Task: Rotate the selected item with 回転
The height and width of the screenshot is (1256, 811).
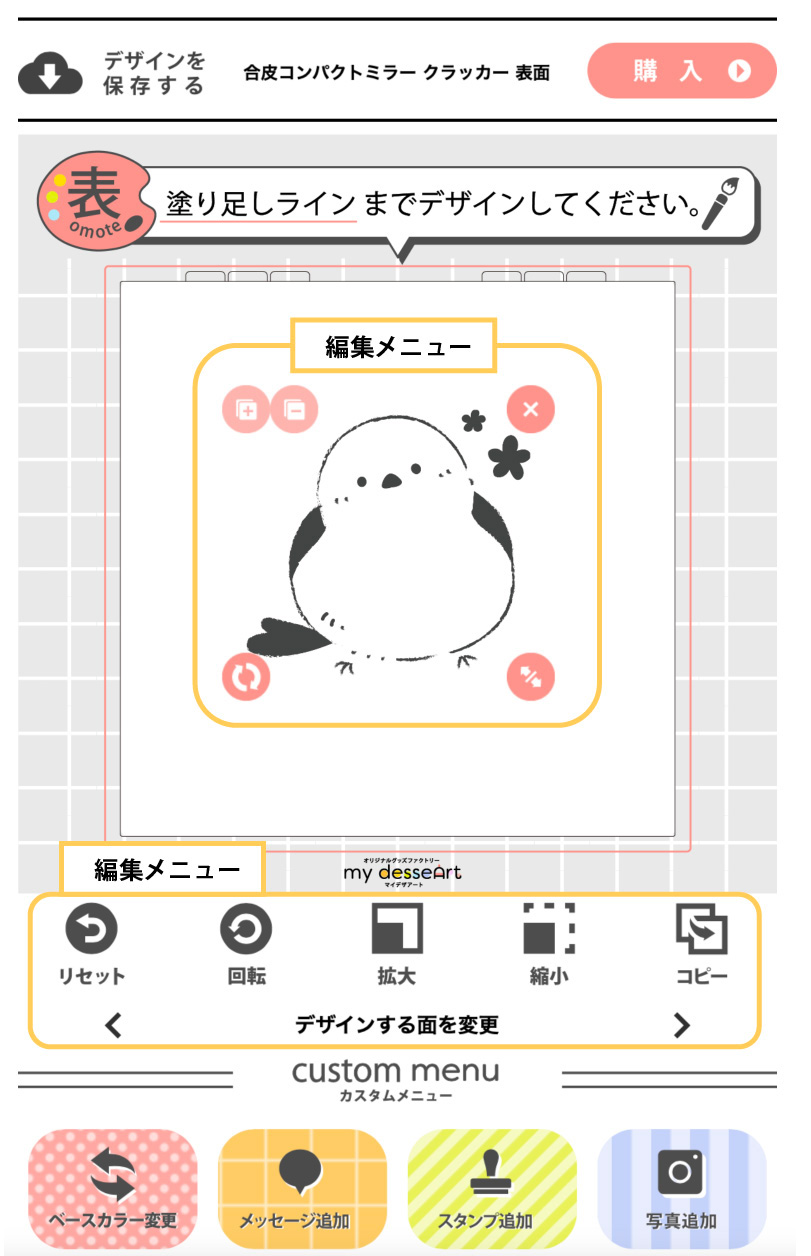Action: click(x=246, y=945)
